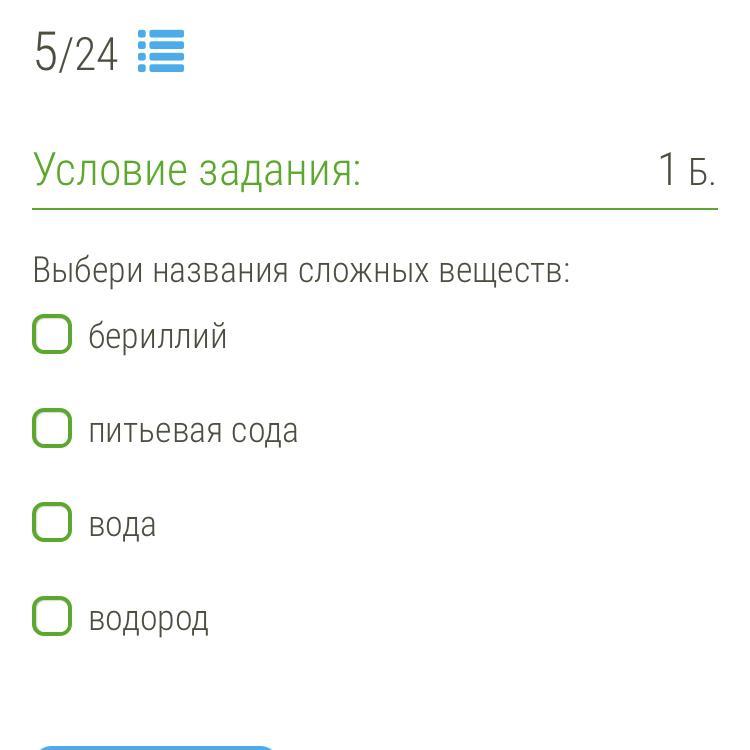Tick the вода answer checkbox

coord(52,523)
